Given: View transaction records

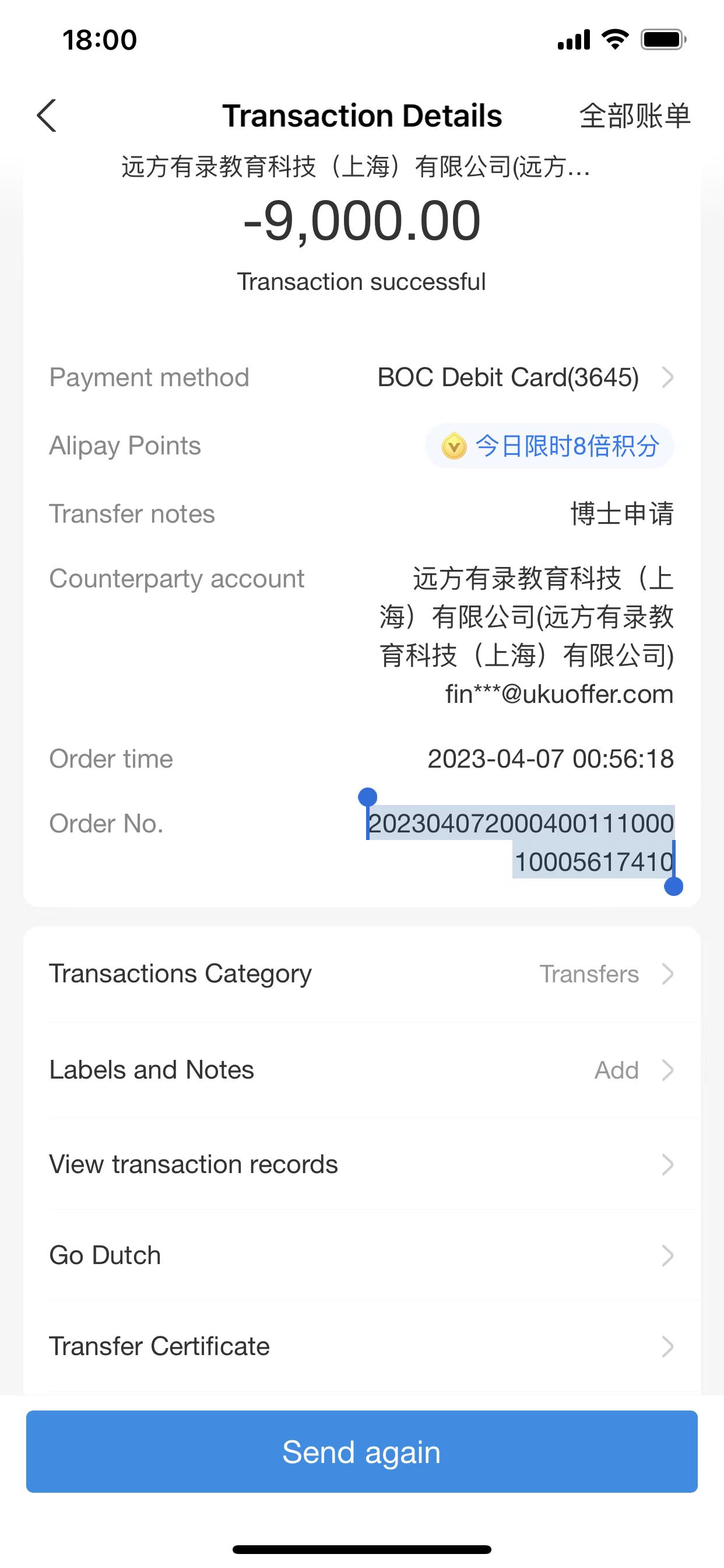Looking at the screenshot, I should 361,1164.
